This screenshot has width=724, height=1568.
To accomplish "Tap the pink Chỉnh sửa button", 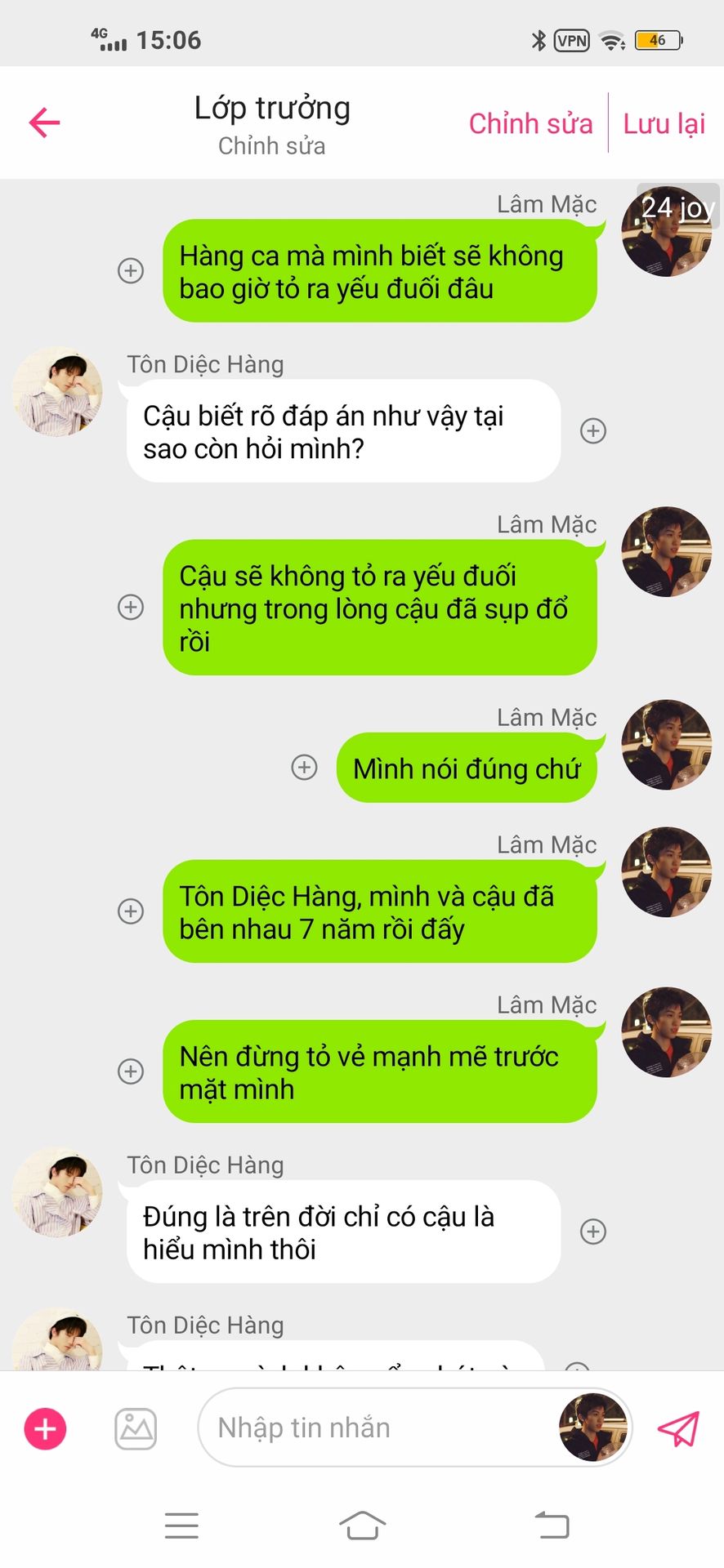I will (x=530, y=123).
